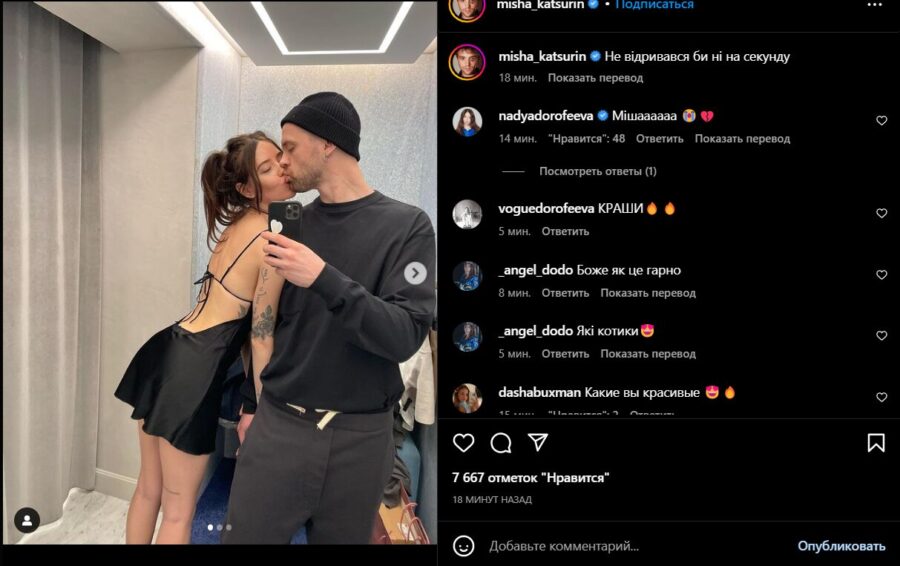Translate the Які котики comment

tap(648, 354)
